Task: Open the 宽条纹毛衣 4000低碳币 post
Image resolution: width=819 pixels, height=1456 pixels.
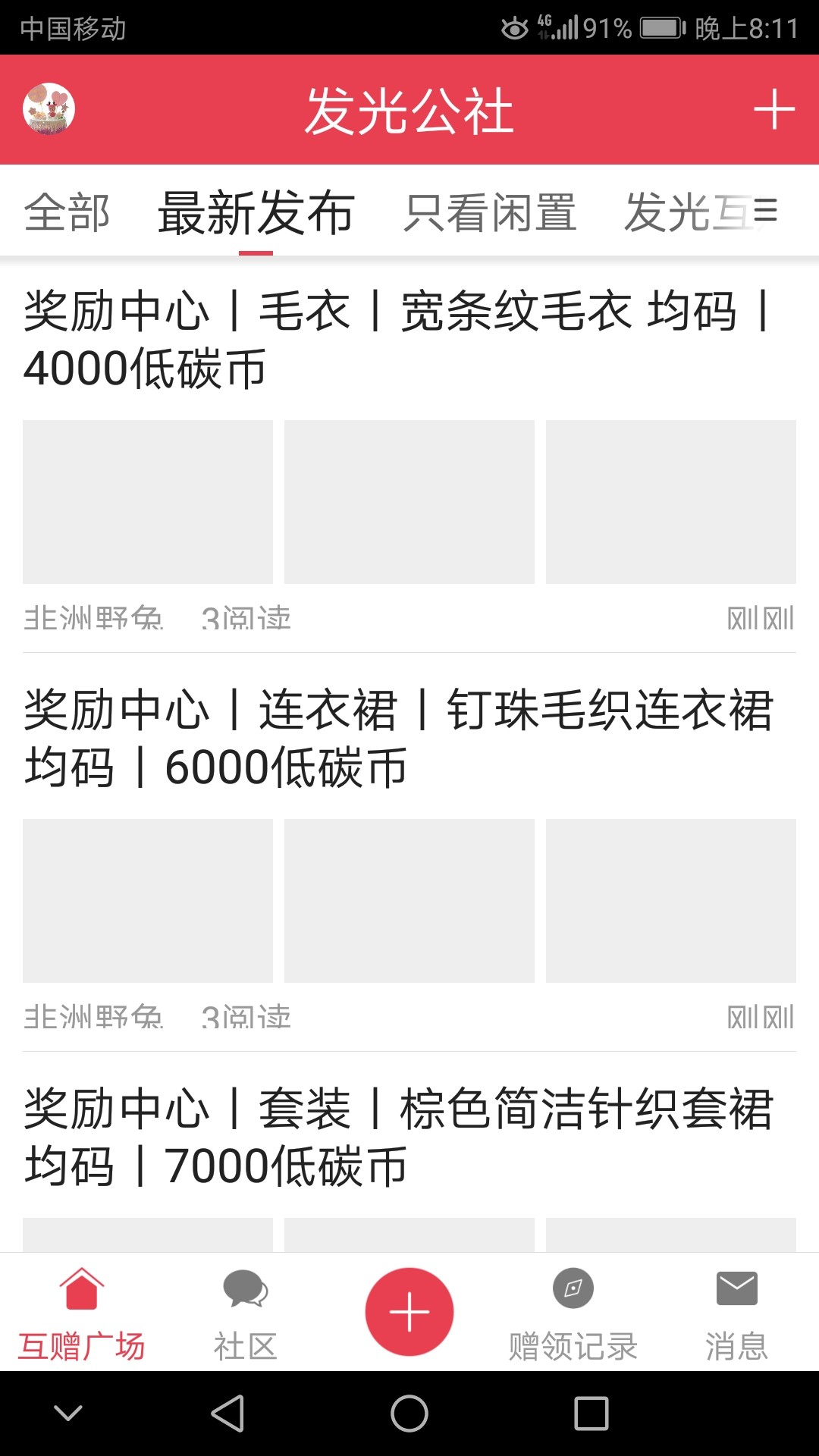Action: pyautogui.click(x=399, y=339)
